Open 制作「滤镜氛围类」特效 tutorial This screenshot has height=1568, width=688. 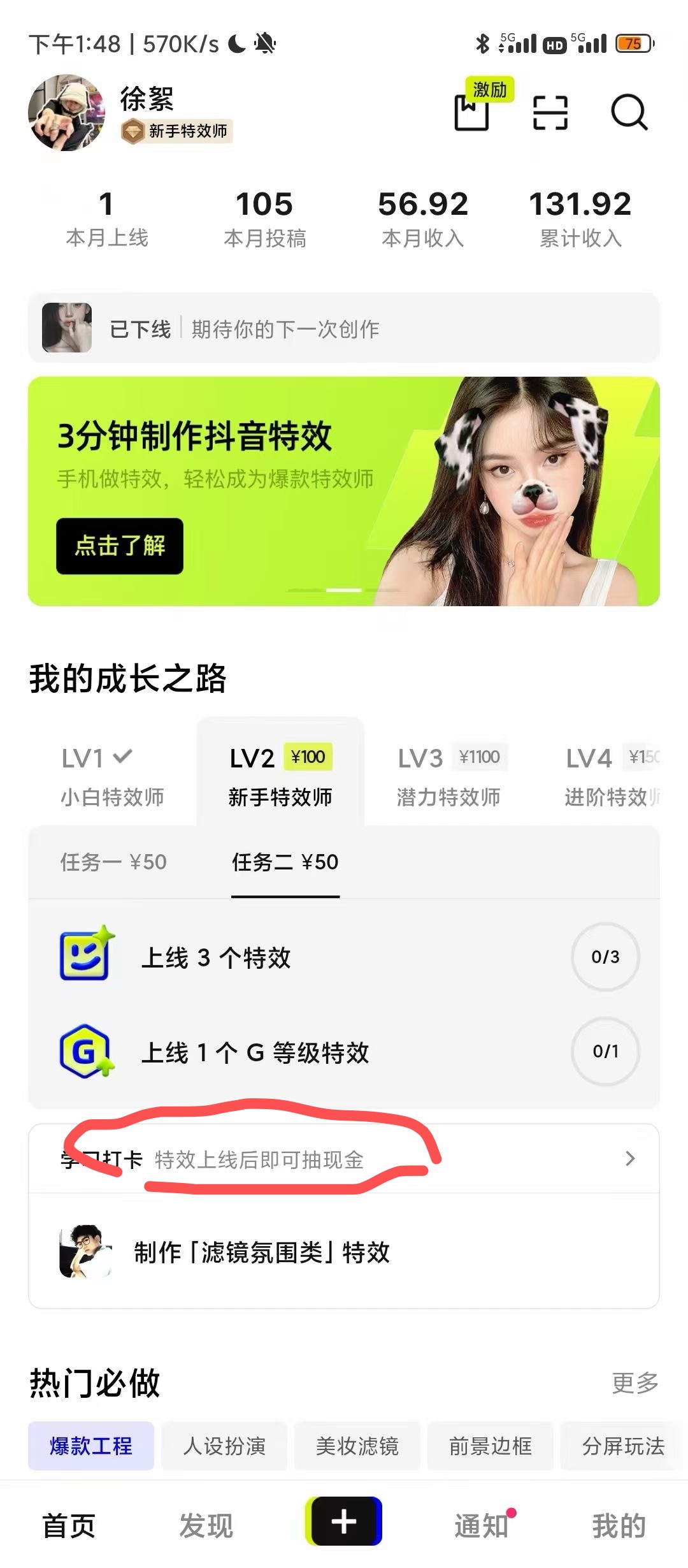(261, 1252)
